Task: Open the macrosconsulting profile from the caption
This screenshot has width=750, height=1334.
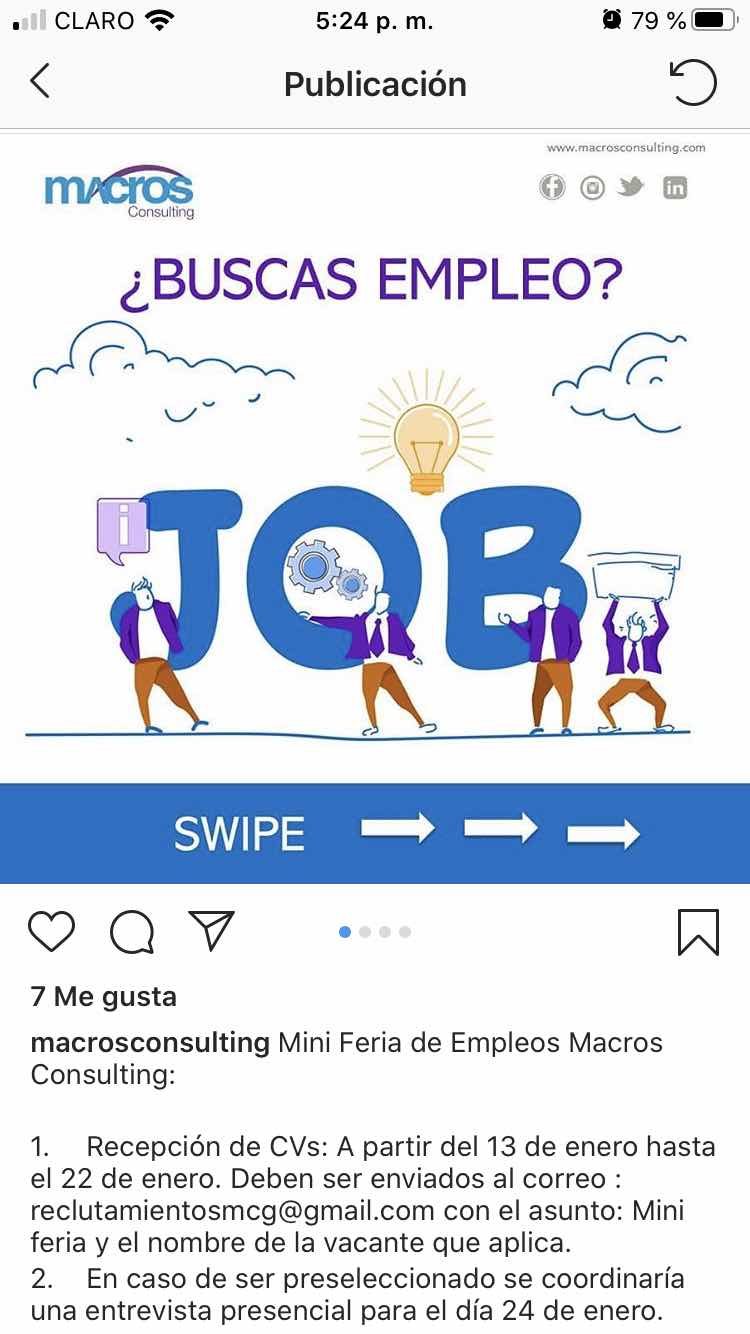Action: [150, 1043]
